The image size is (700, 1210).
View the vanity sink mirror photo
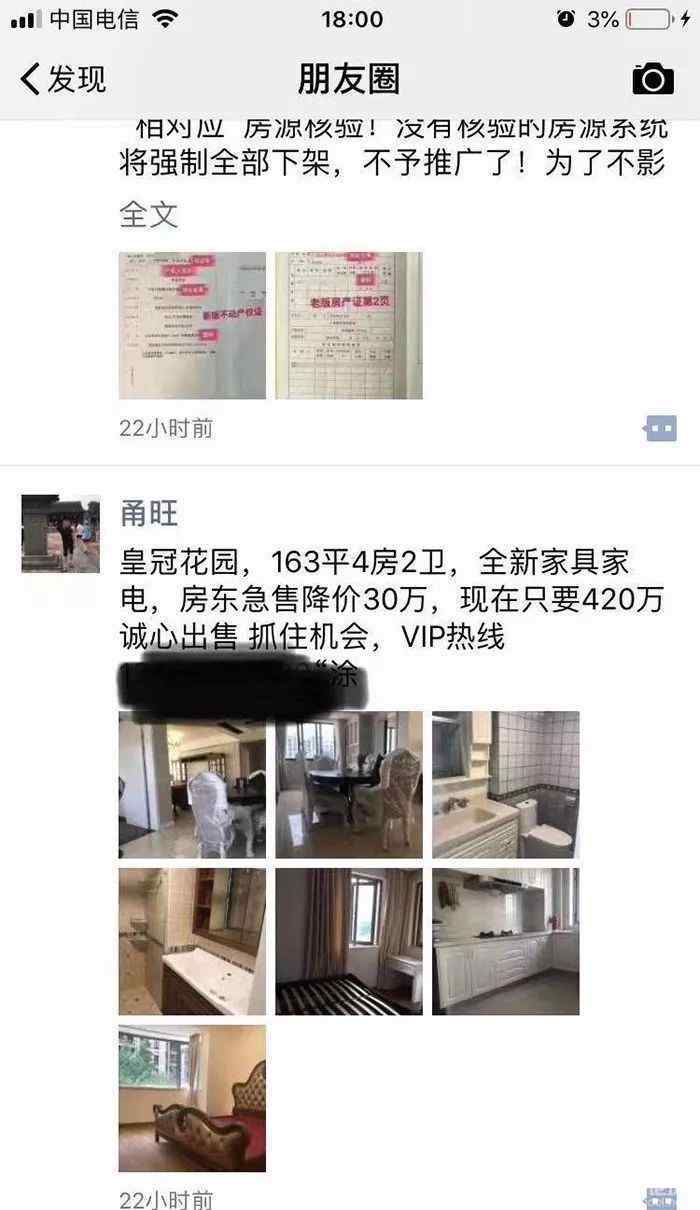pos(192,941)
